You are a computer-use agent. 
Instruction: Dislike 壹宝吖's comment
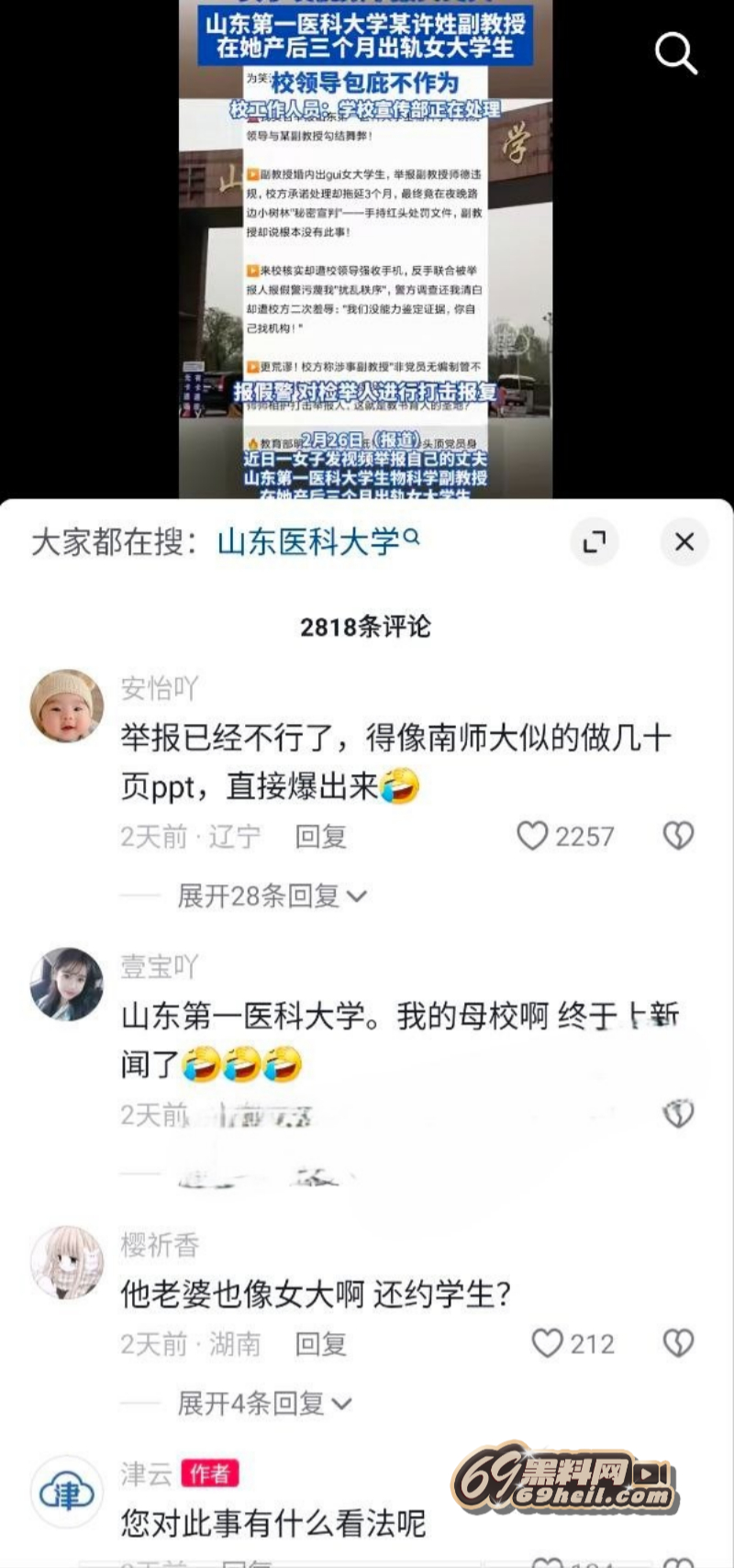678,1114
